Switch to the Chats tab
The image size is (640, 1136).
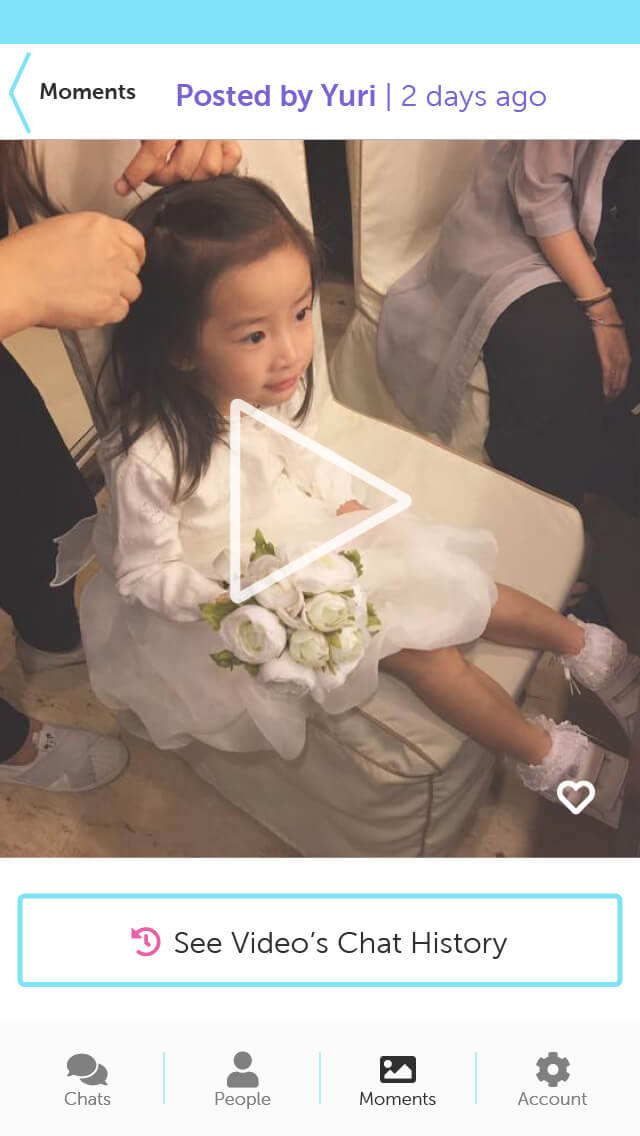(87, 1080)
